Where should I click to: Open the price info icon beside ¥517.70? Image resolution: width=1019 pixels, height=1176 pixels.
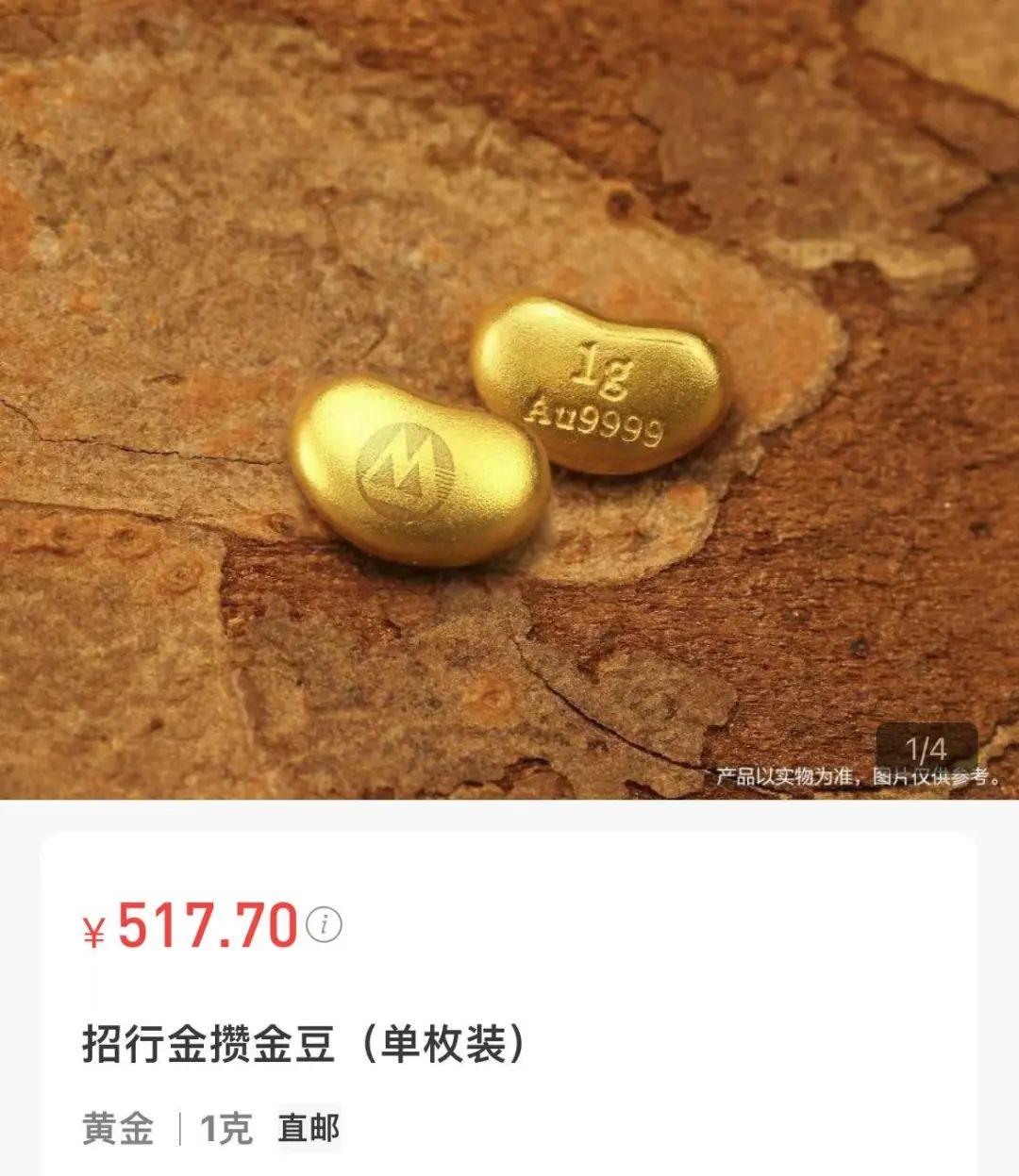tap(326, 925)
